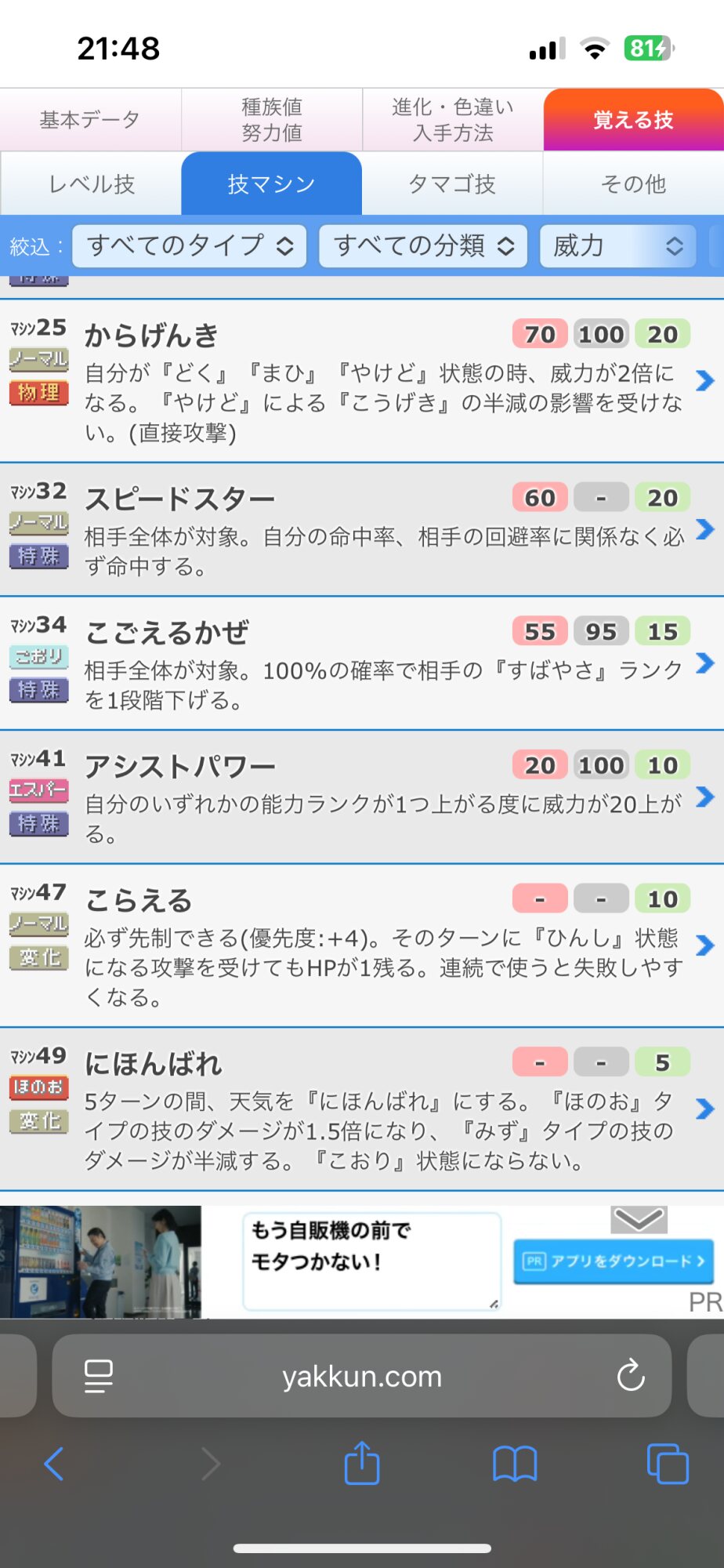Open the 種族値 努力値 tab
The width and height of the screenshot is (724, 1568).
pos(272,120)
